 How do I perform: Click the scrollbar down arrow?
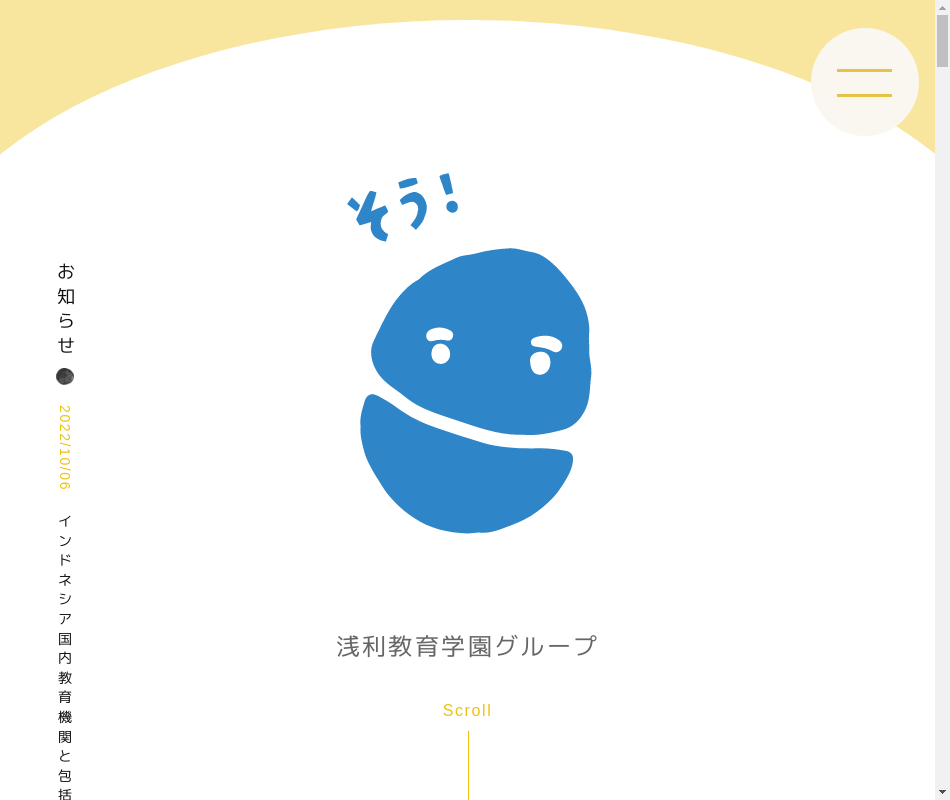942,792
